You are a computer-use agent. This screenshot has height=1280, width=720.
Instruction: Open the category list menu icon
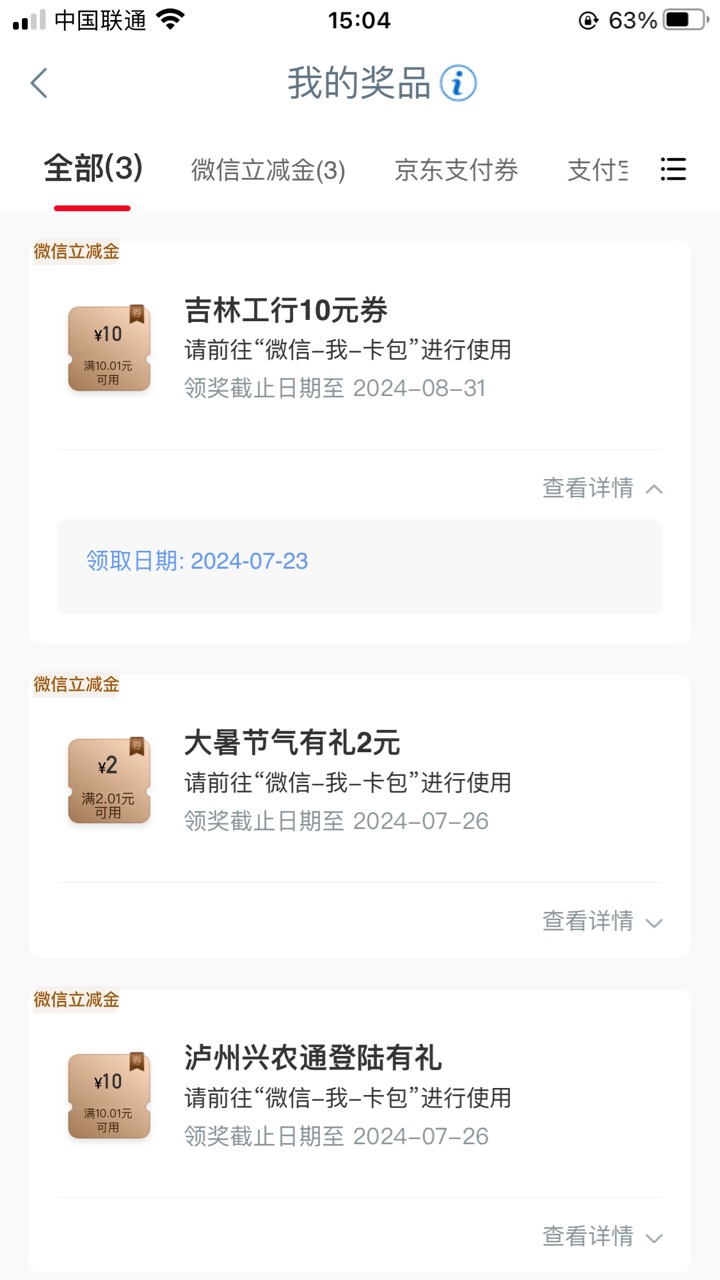tap(673, 170)
